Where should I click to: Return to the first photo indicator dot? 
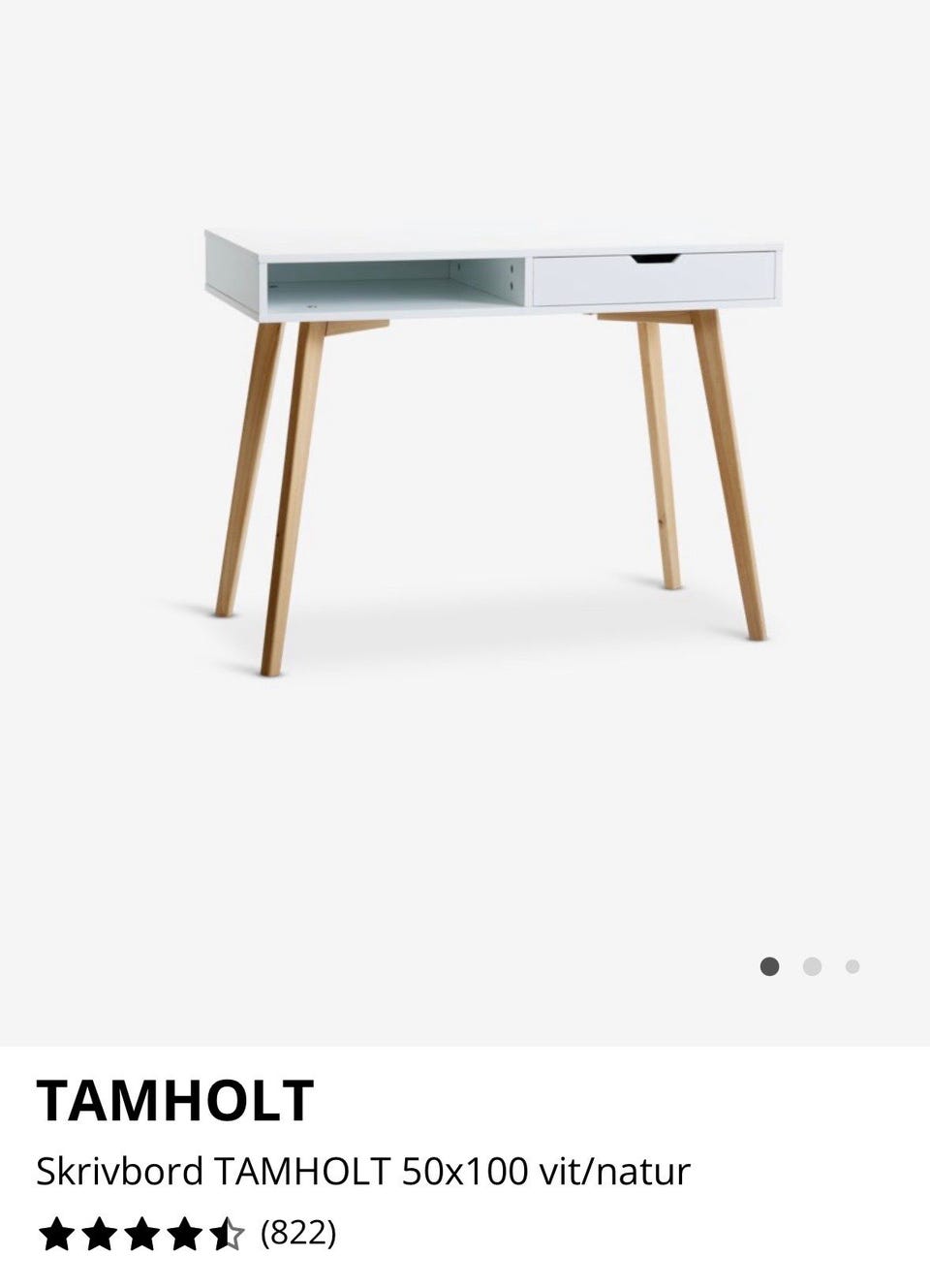(770, 967)
